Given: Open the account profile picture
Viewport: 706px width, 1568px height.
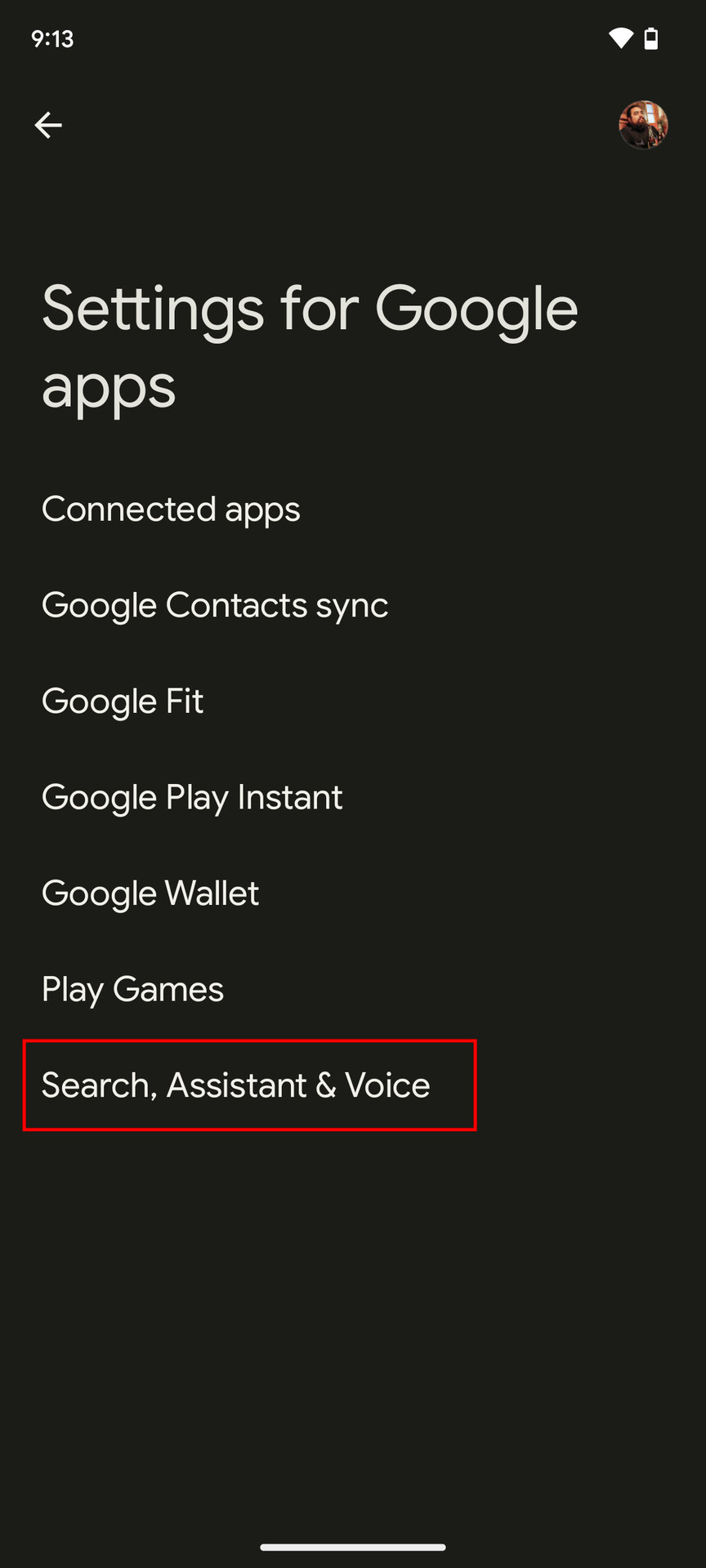Looking at the screenshot, I should click(x=643, y=125).
